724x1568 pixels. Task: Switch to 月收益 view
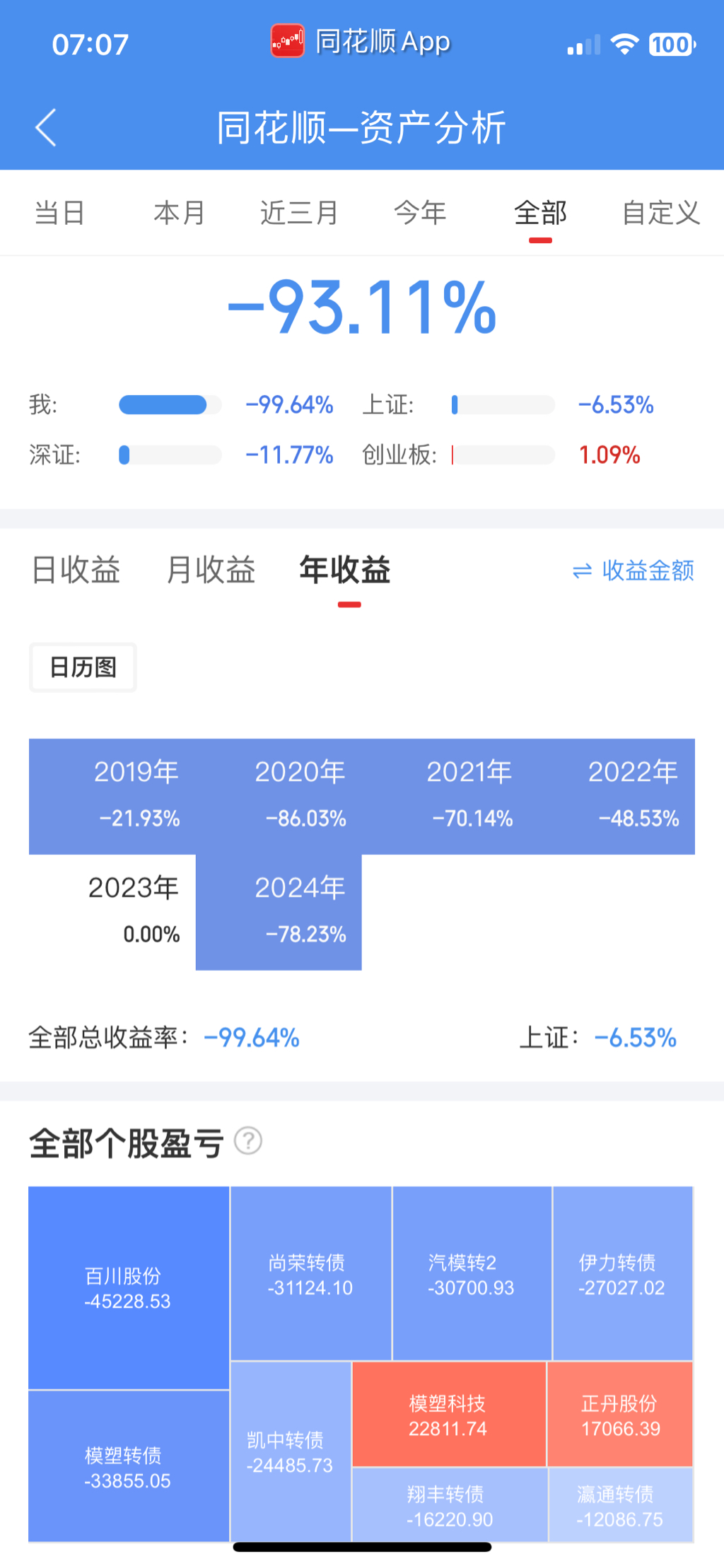[x=211, y=570]
